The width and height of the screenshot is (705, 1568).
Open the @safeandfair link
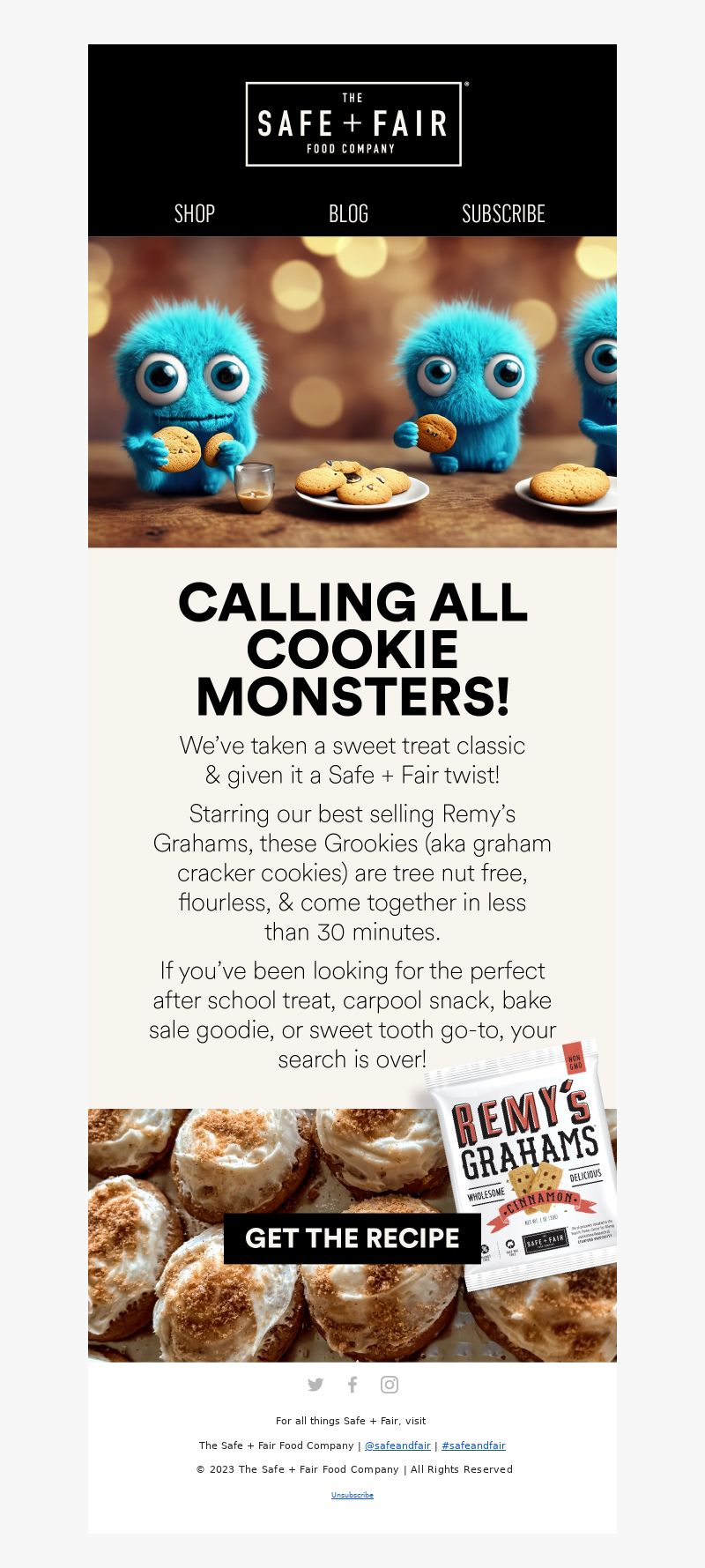[x=397, y=1445]
